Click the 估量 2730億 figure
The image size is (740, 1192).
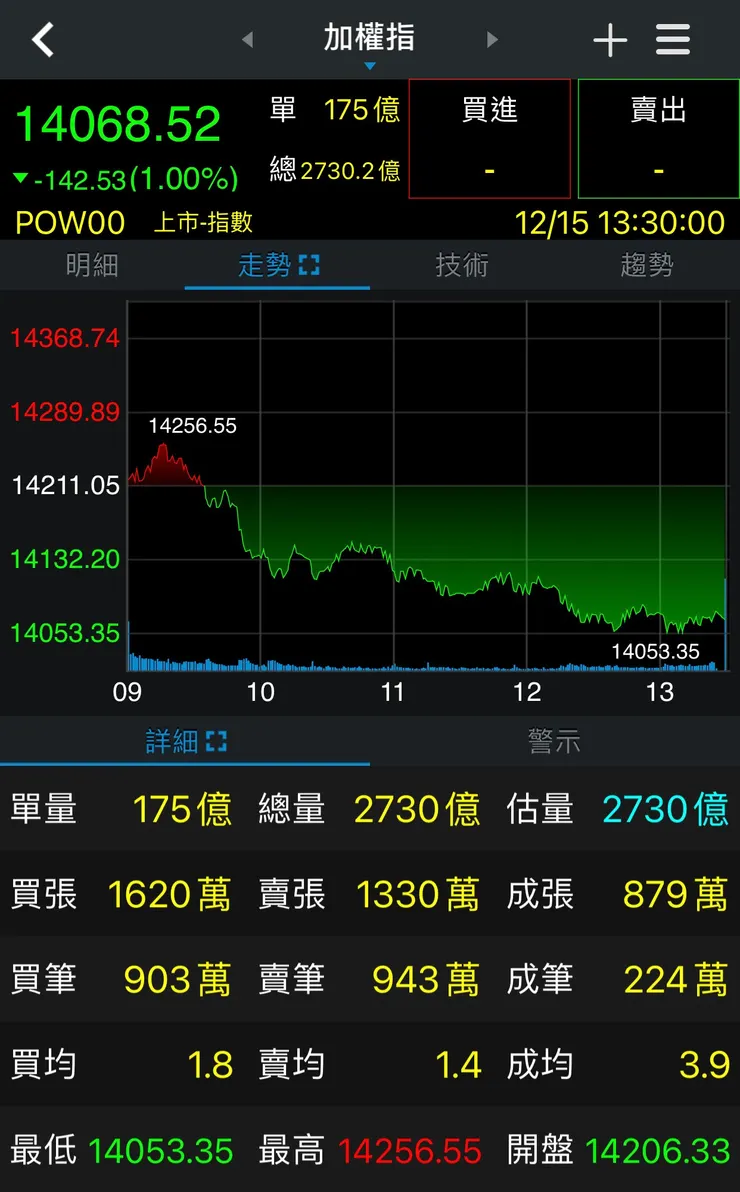pyautogui.click(x=665, y=808)
